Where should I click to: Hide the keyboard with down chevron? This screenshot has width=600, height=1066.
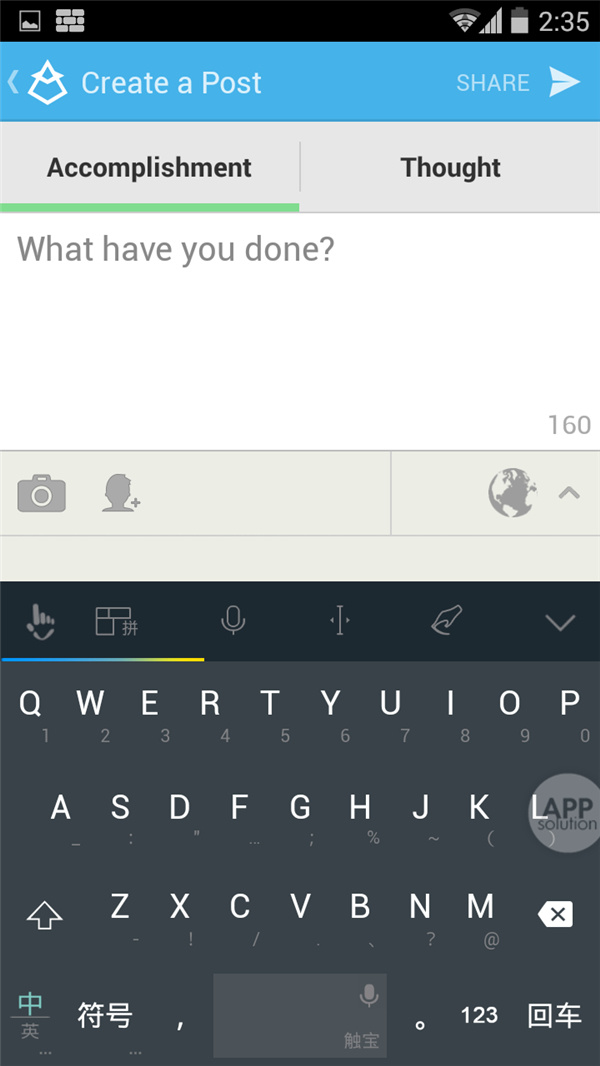point(560,622)
